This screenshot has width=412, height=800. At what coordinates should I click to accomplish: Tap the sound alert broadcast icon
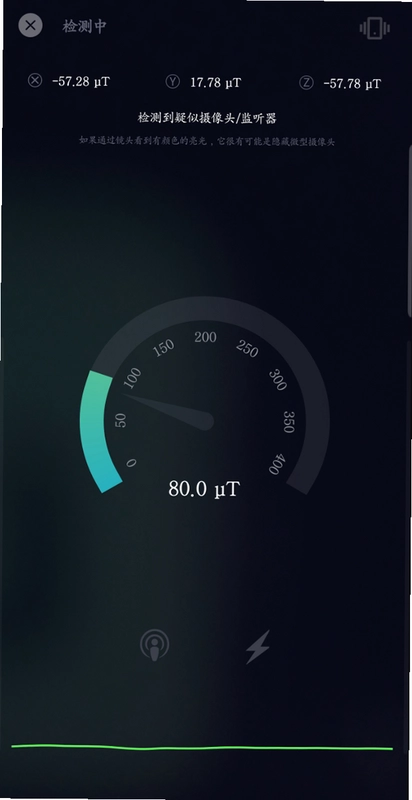pyautogui.click(x=154, y=645)
